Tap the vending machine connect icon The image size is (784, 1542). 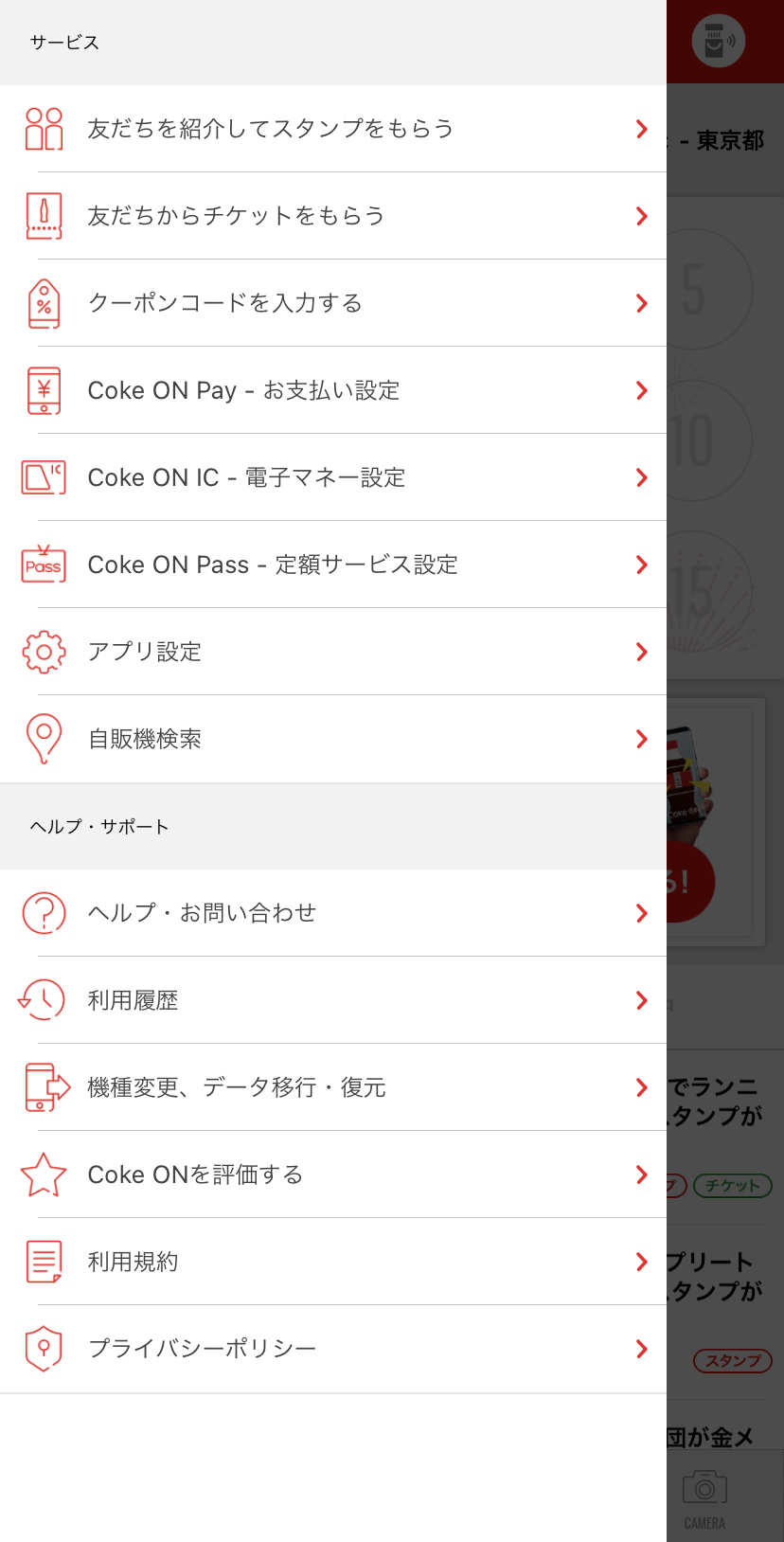(719, 41)
